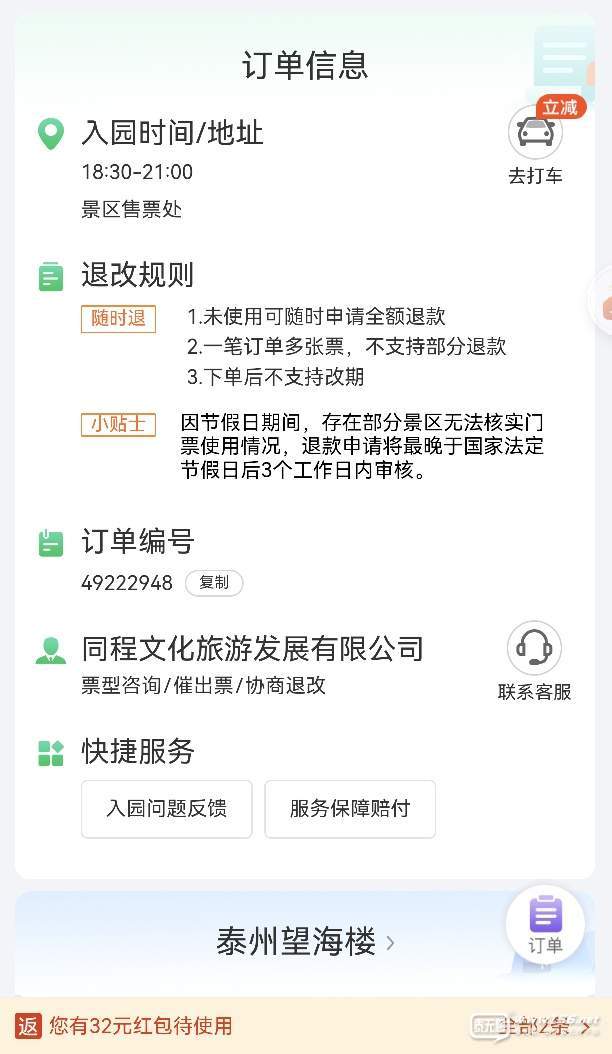Contact customer service via 联系客服
Screen dimensions: 612x1054
[535, 661]
